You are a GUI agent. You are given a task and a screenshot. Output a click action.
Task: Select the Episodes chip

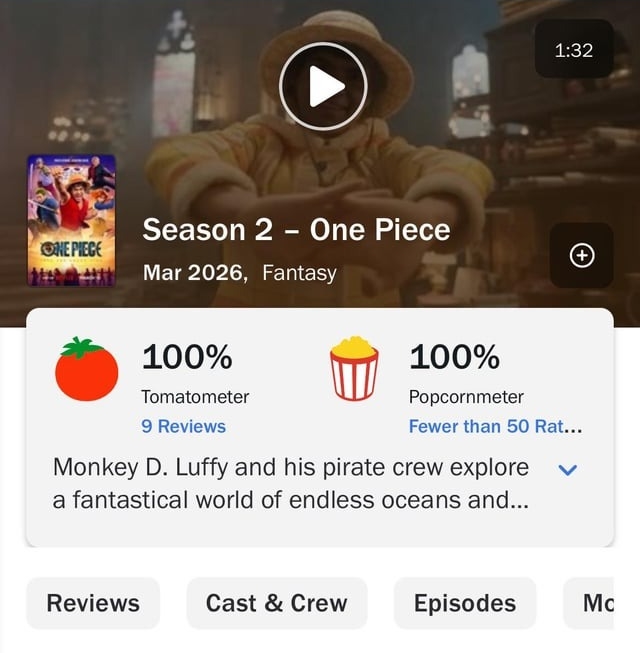(x=465, y=603)
